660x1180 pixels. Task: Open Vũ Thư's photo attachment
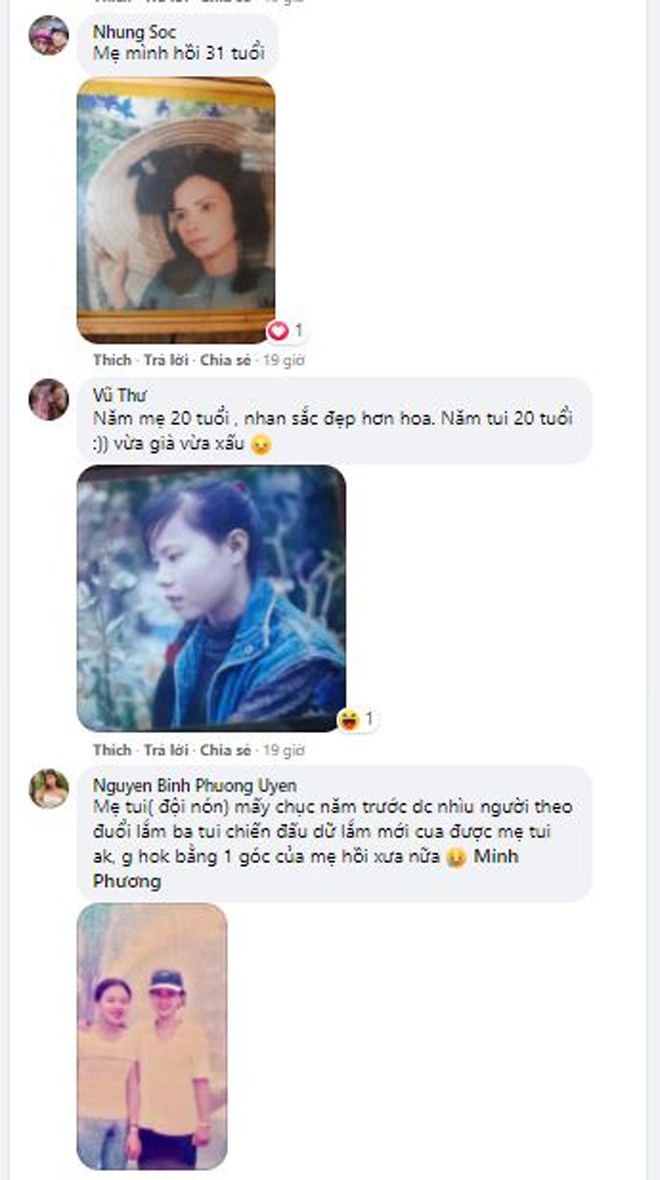coord(211,598)
